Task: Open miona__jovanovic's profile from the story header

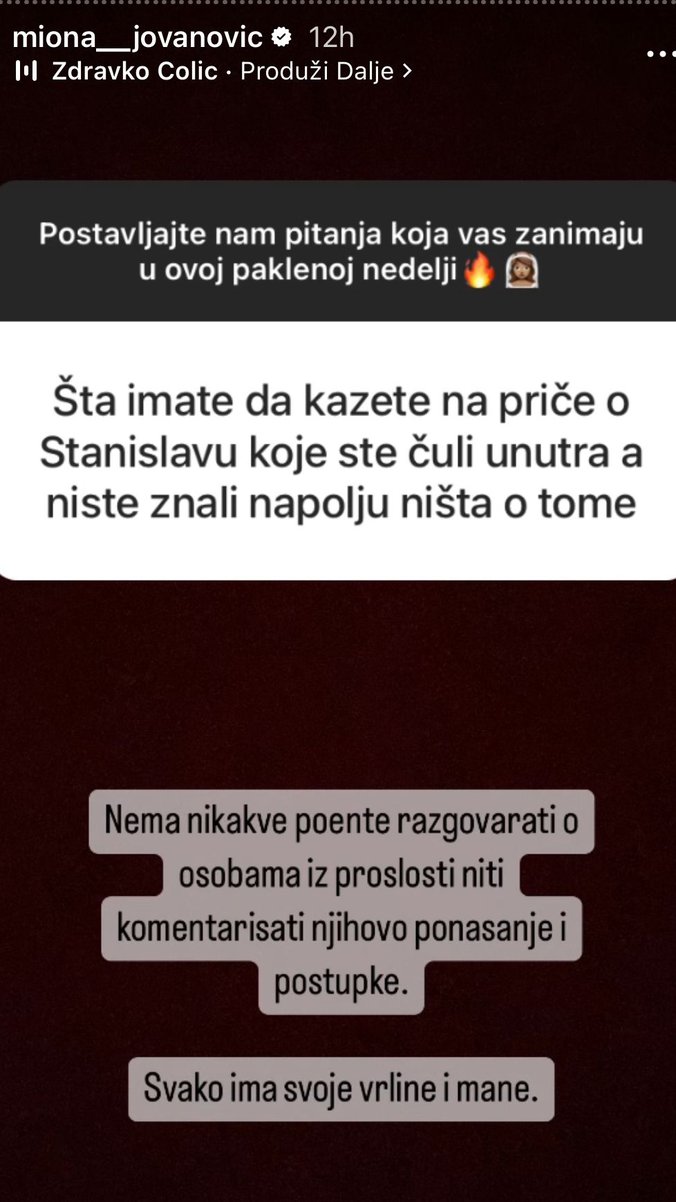Action: click(138, 38)
